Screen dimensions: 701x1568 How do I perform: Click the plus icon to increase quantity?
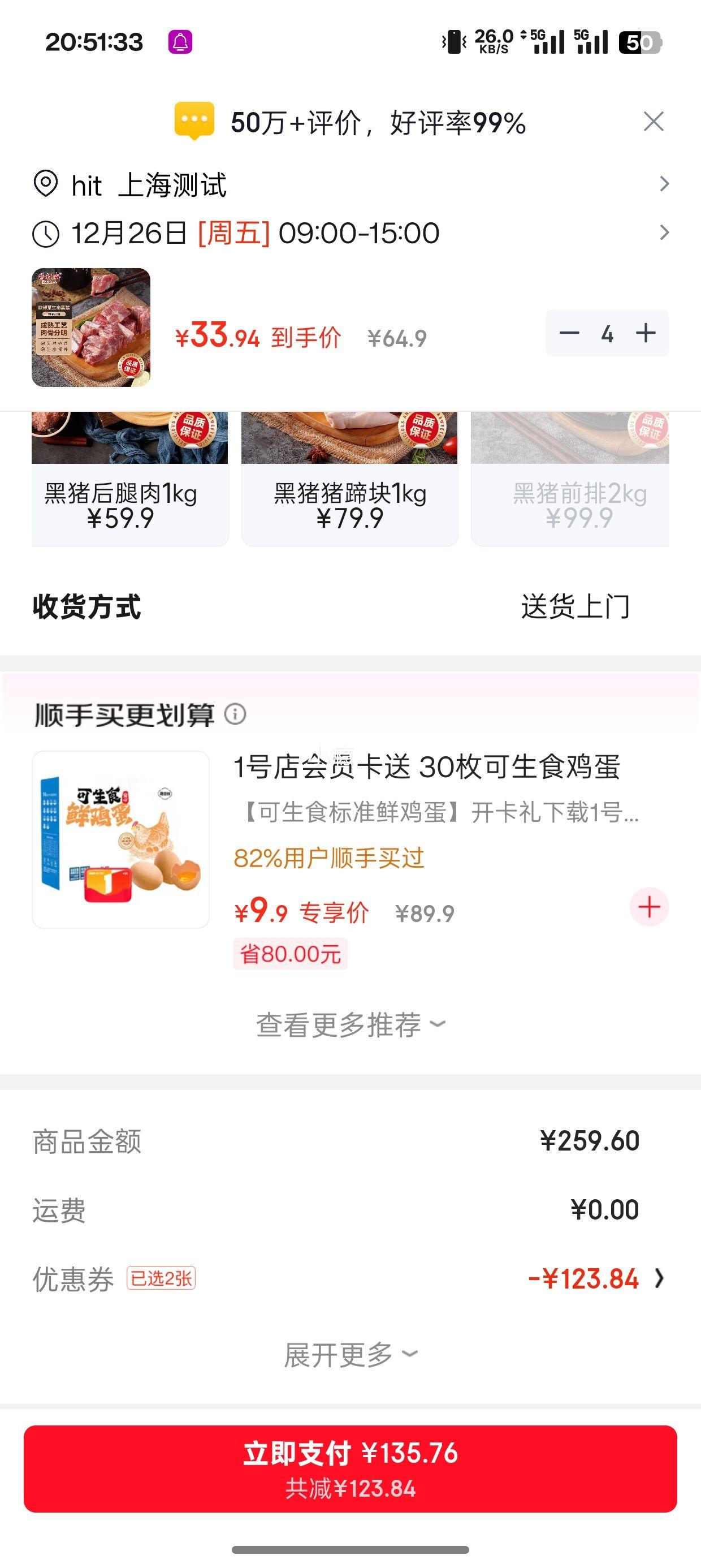coord(645,333)
